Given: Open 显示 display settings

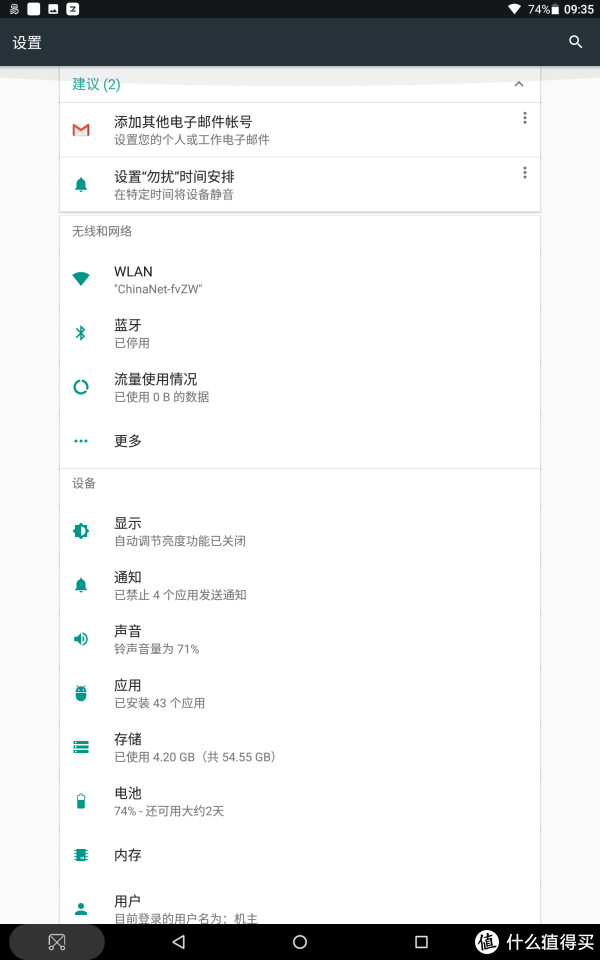Looking at the screenshot, I should pos(300,531).
